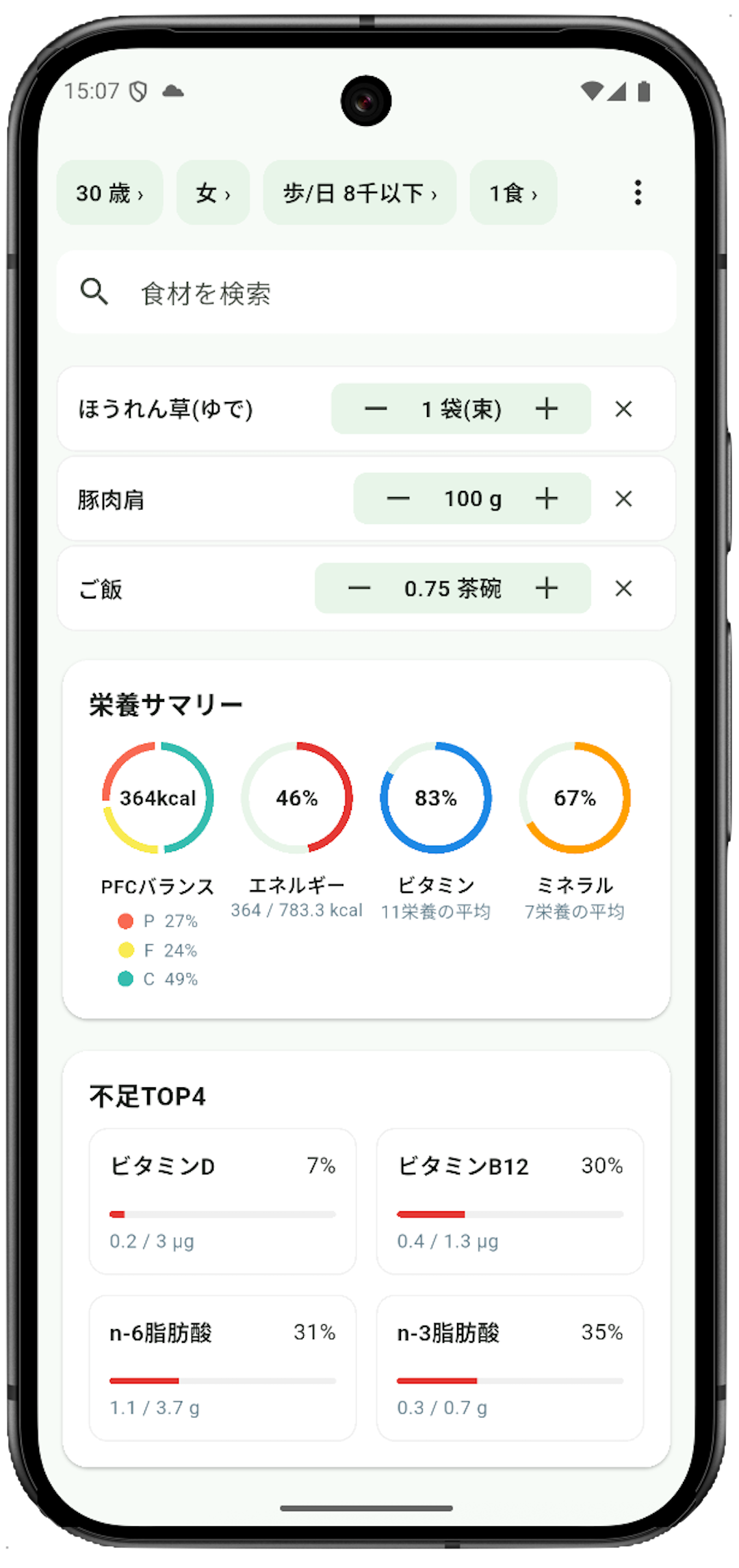The height and width of the screenshot is (1568, 739).
Task: Delete the 豚肉肩 row
Action: click(623, 498)
